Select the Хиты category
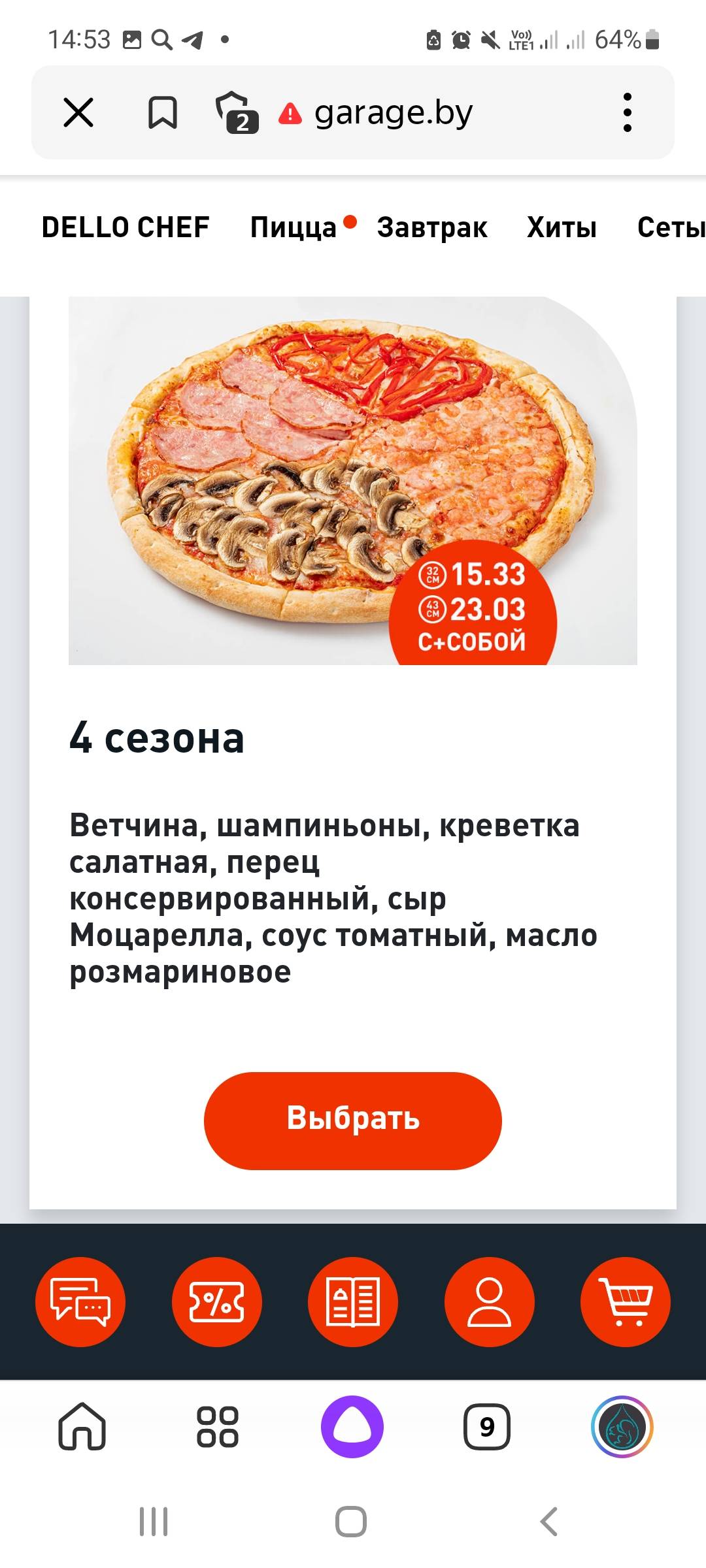 (562, 227)
